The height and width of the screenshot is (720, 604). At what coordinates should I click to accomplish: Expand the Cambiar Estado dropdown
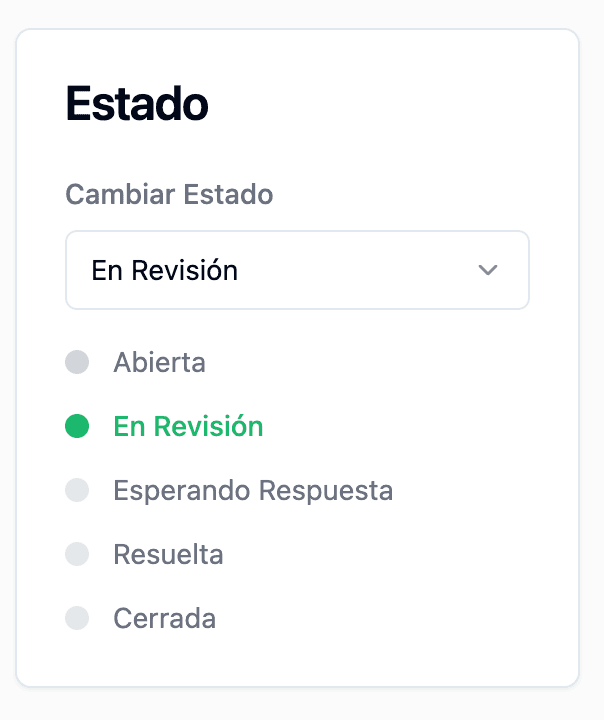point(297,270)
